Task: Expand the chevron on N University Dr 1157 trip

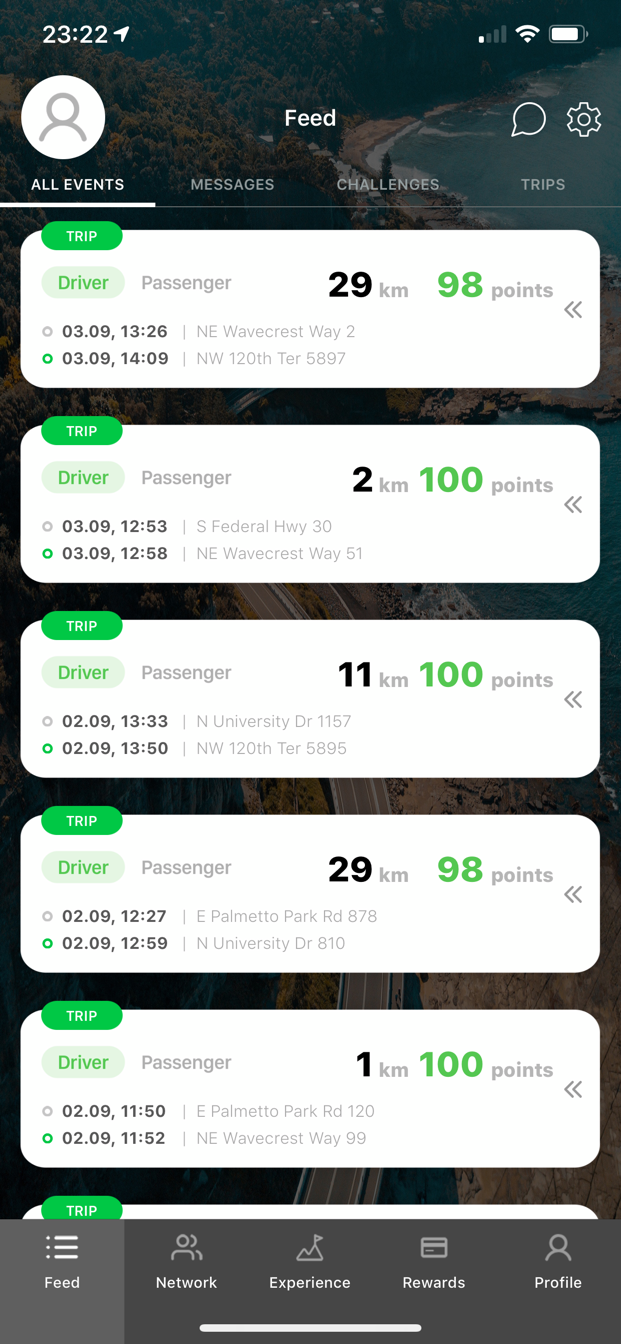Action: (573, 699)
